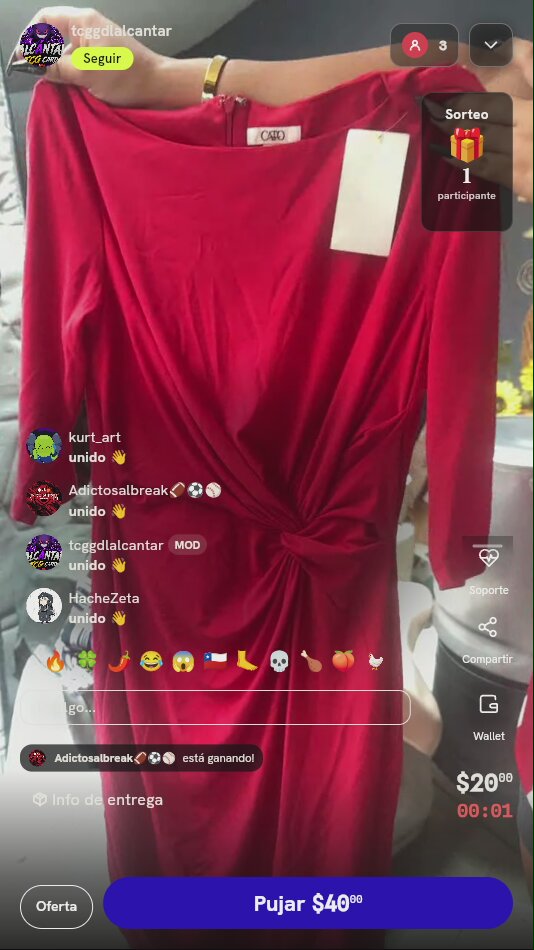This screenshot has width=534, height=950.
Task: Collapse the stream with the chevron down
Action: [x=491, y=45]
